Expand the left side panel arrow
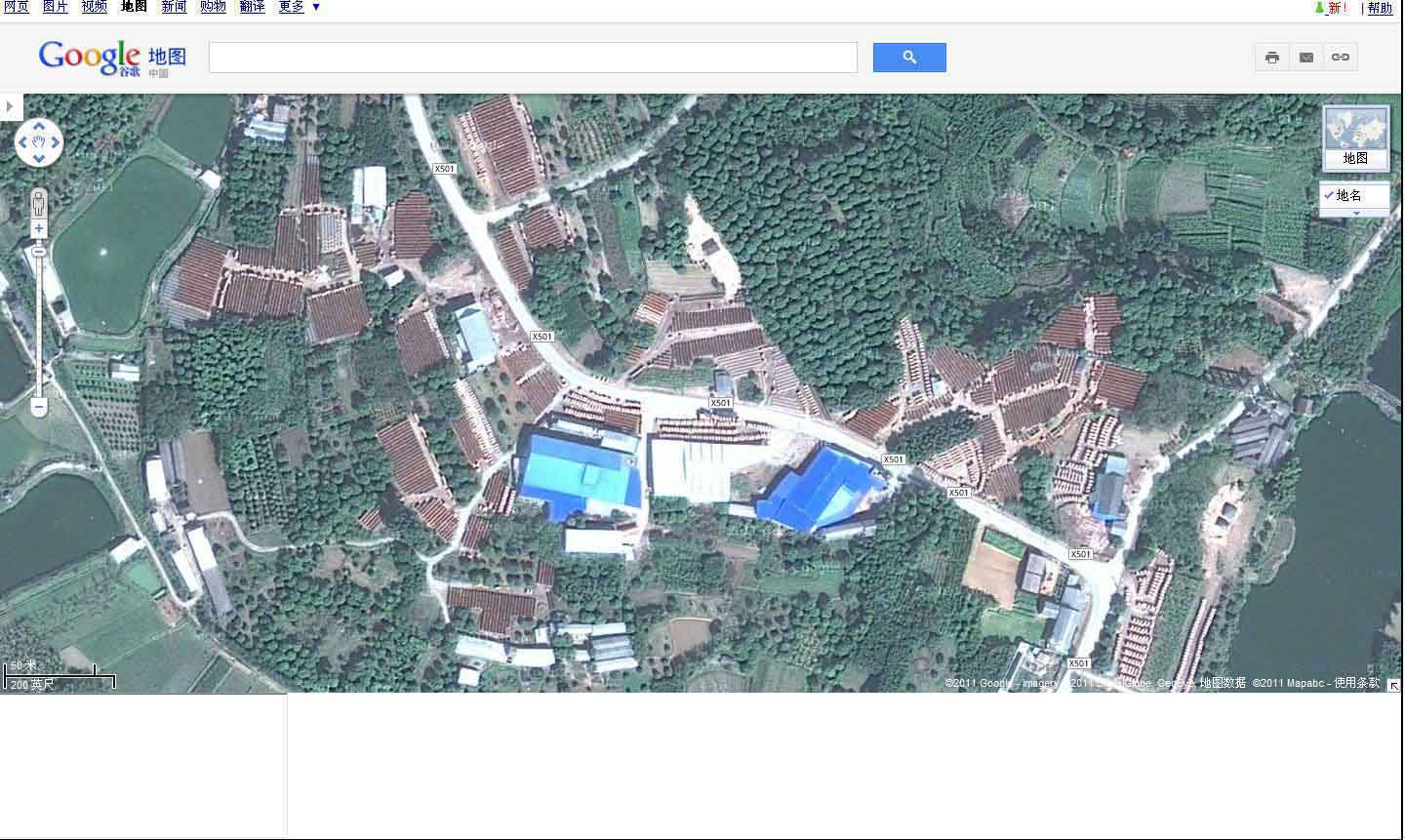 [x=10, y=106]
